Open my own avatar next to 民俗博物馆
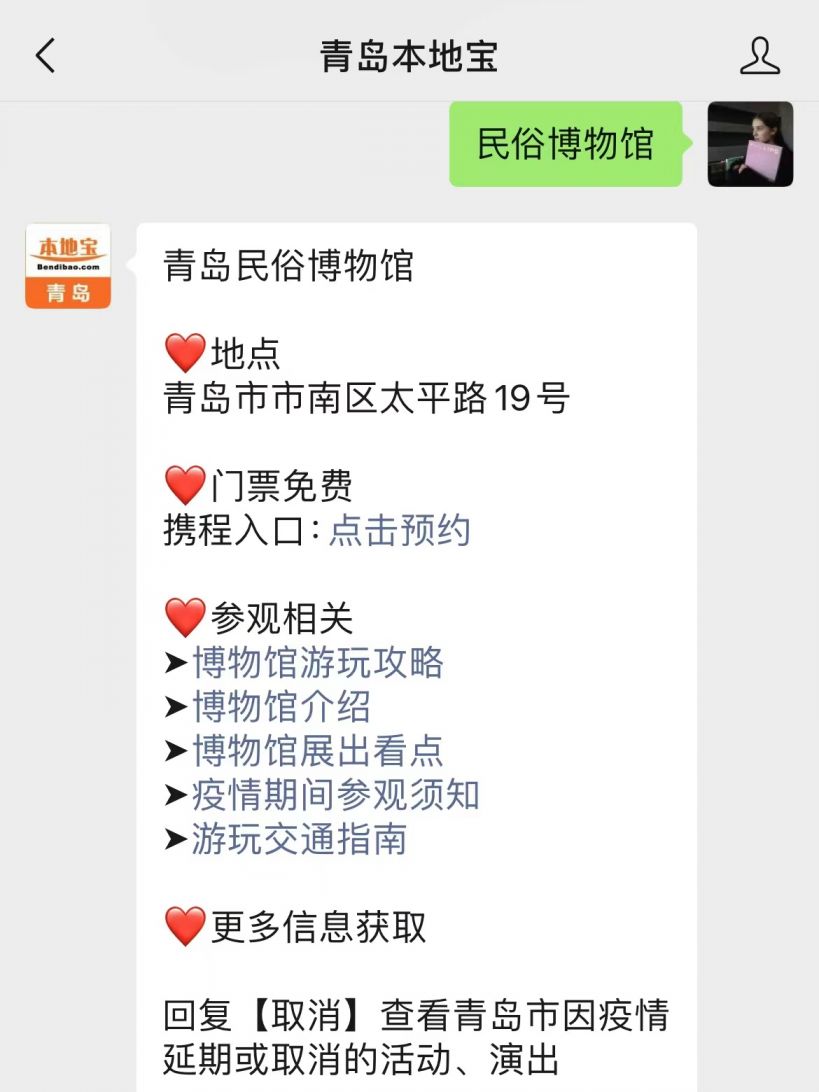 [750, 144]
